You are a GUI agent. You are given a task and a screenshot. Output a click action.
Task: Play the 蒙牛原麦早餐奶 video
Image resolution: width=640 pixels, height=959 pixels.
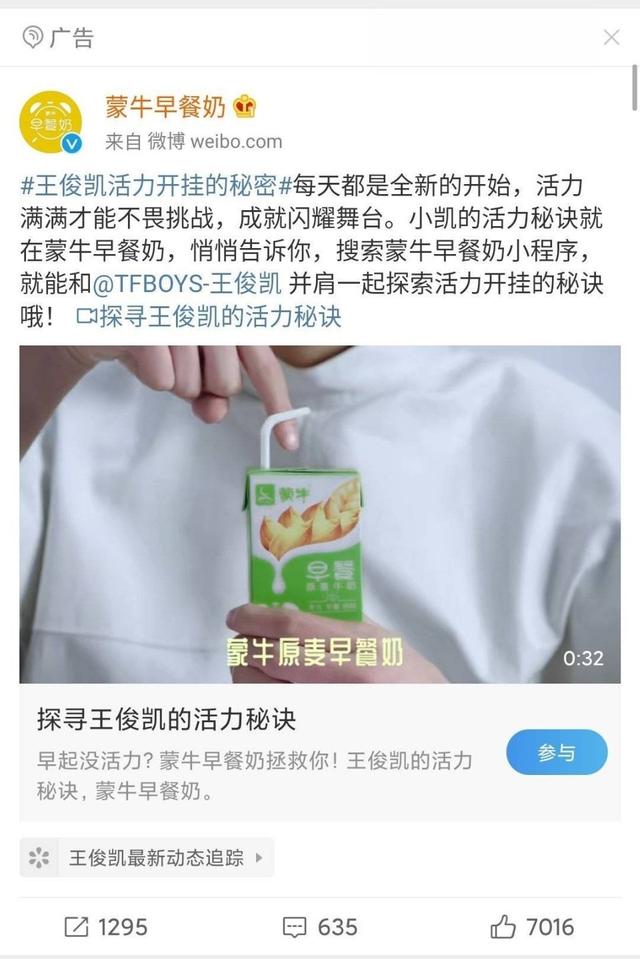tap(320, 514)
